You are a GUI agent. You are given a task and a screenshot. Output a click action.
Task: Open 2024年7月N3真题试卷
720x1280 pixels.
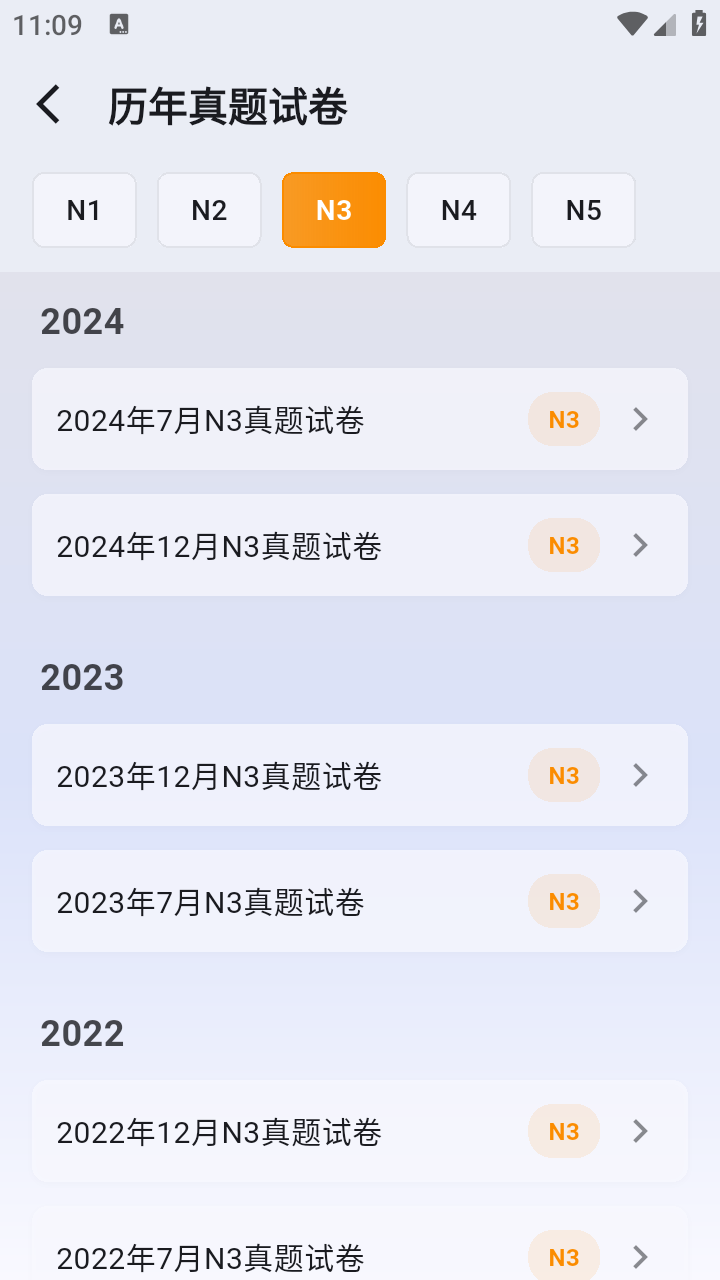[360, 420]
